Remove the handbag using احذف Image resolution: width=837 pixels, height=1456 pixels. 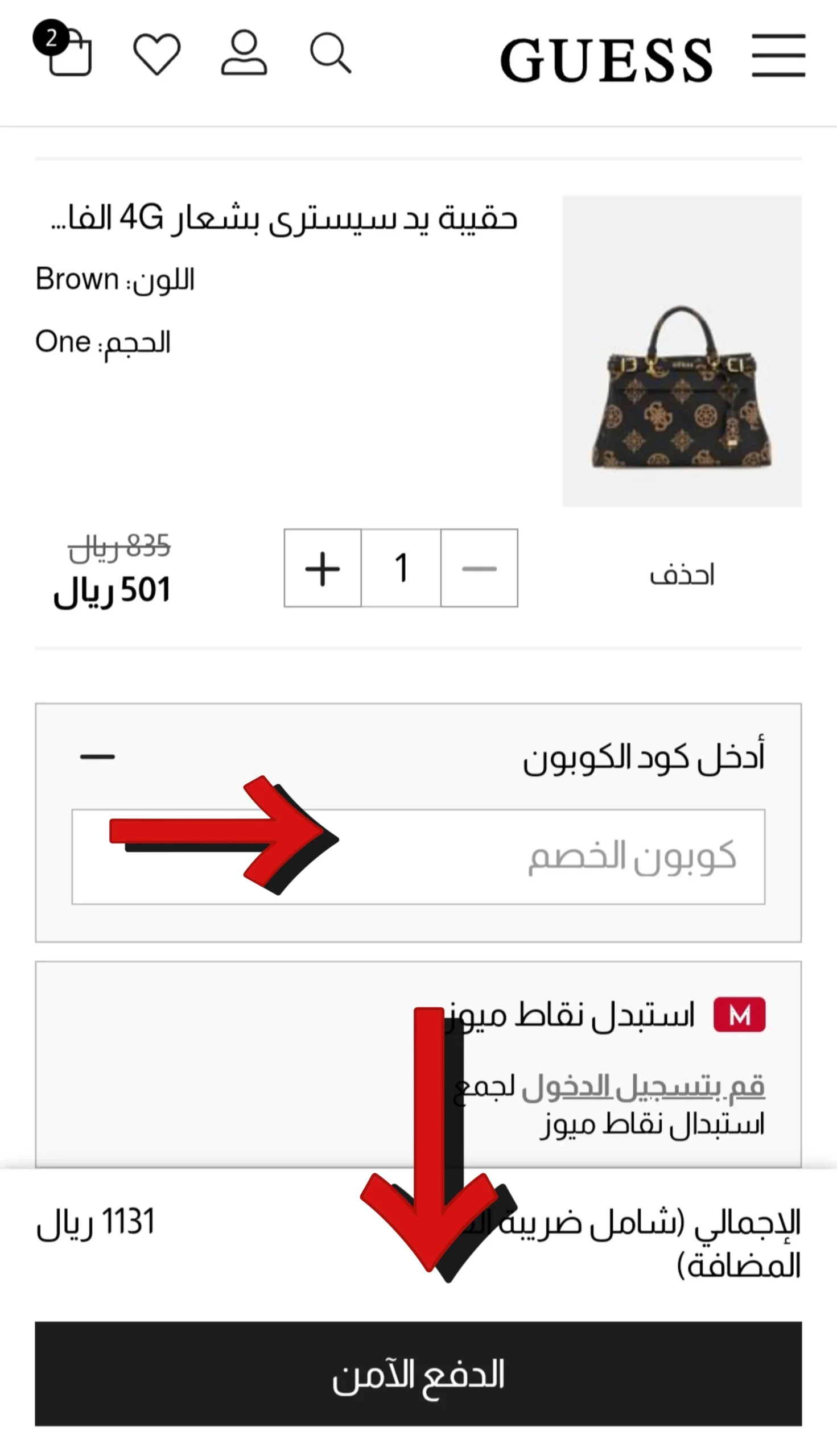pos(682,575)
